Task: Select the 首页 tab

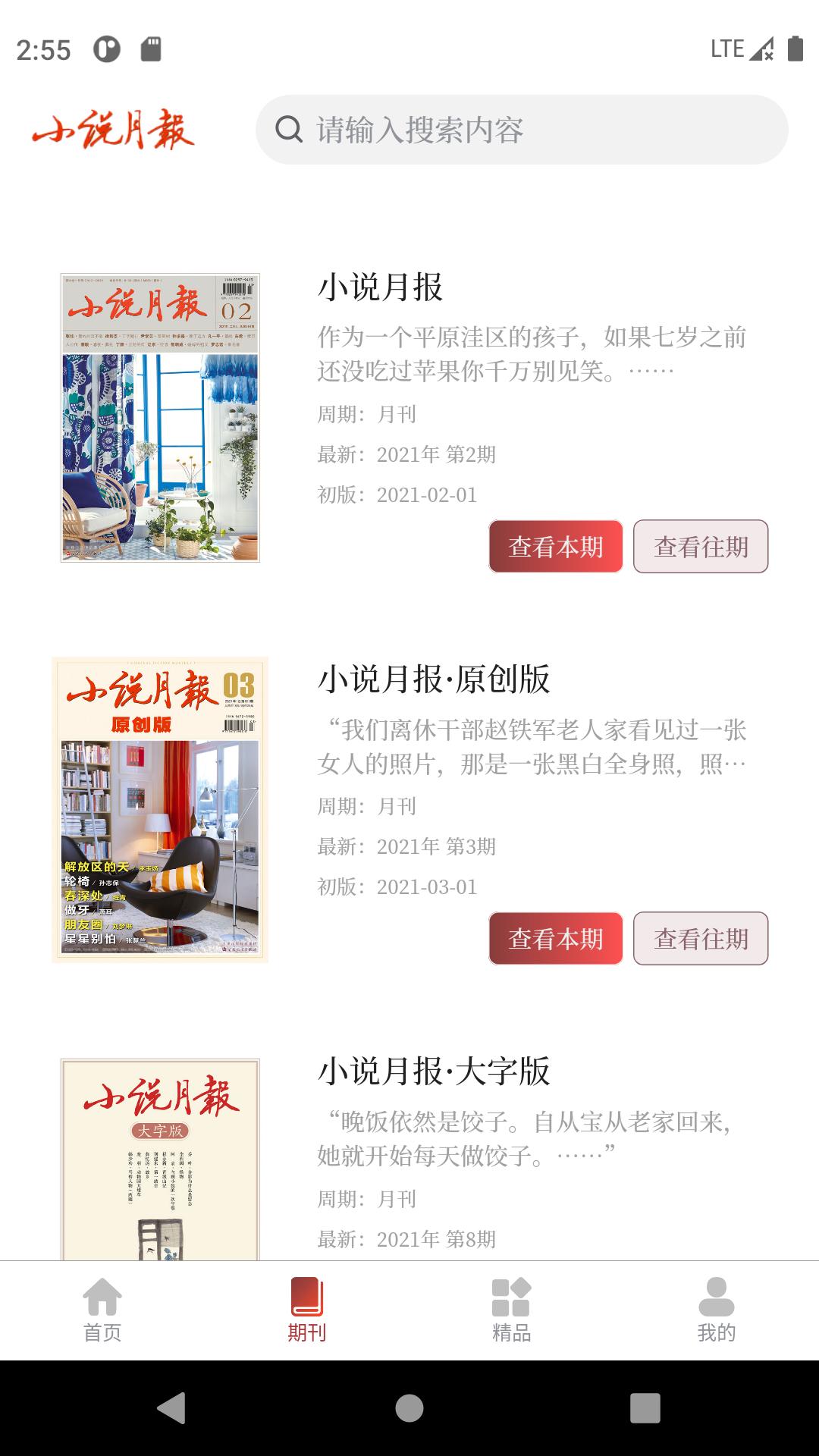Action: tap(102, 1312)
